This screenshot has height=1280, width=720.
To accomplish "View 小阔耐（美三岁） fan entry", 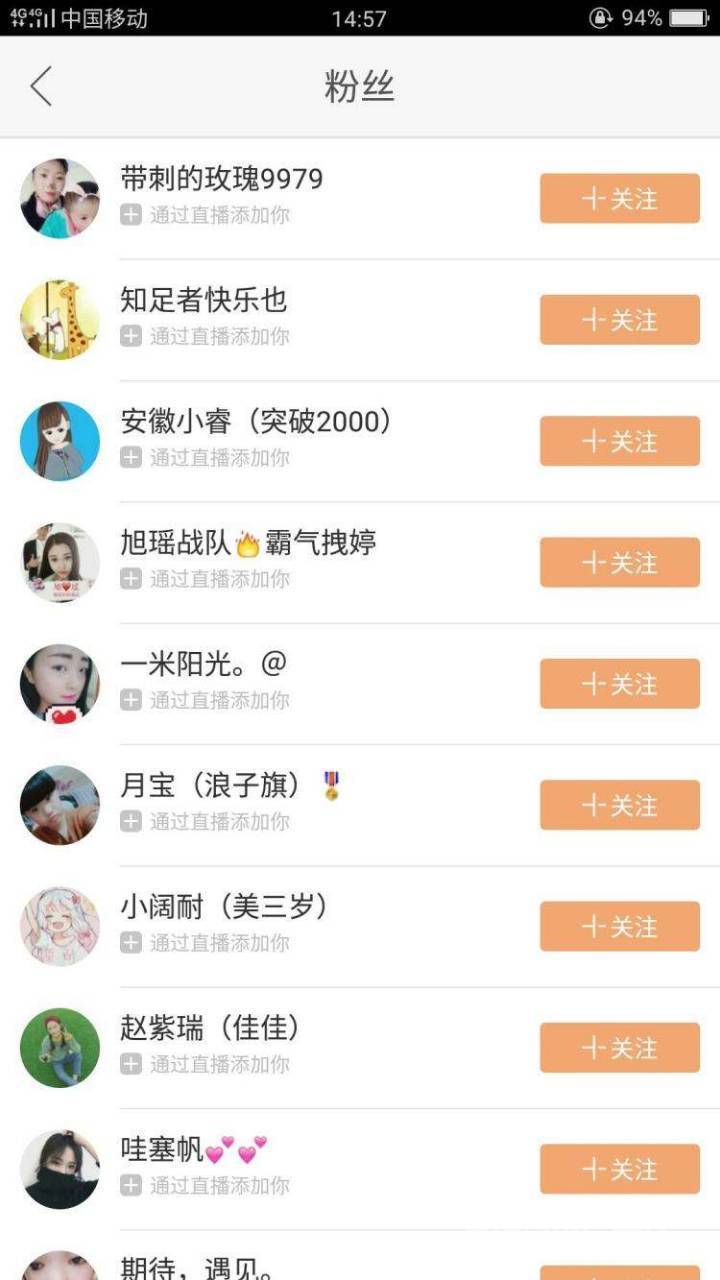I will click(300, 925).
